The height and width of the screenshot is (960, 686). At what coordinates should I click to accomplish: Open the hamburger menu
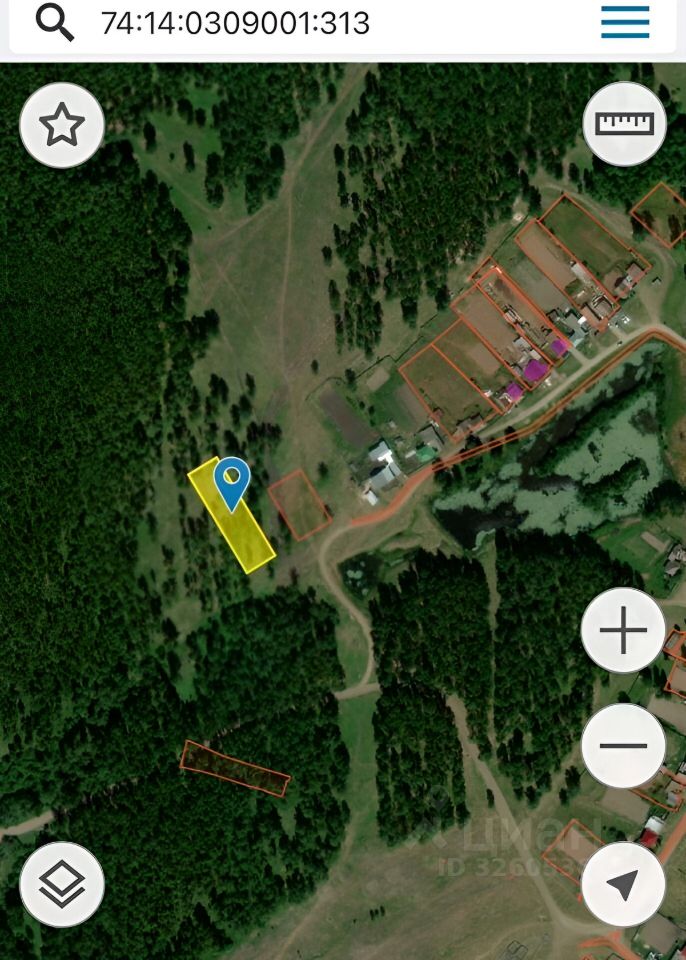[625, 22]
